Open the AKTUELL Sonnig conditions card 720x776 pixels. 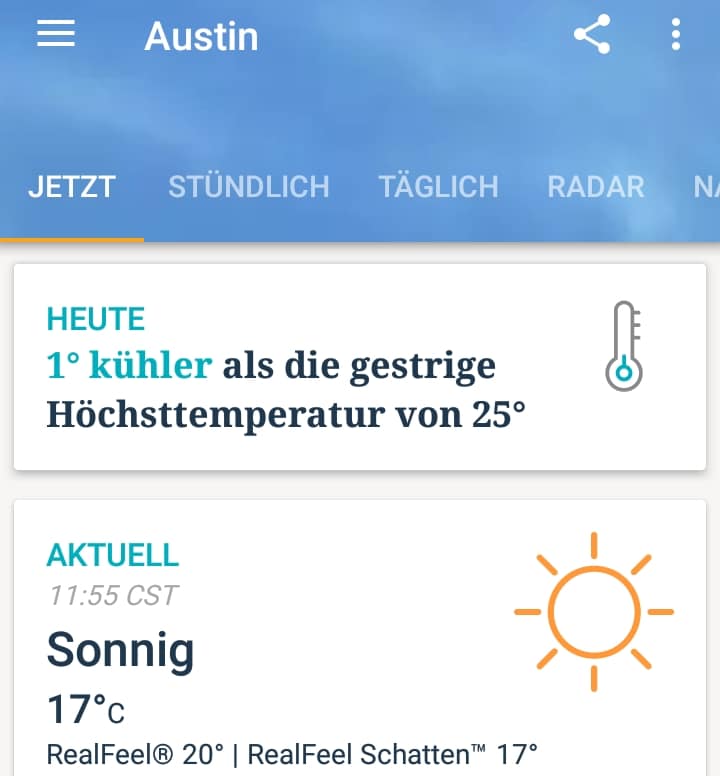[360, 640]
